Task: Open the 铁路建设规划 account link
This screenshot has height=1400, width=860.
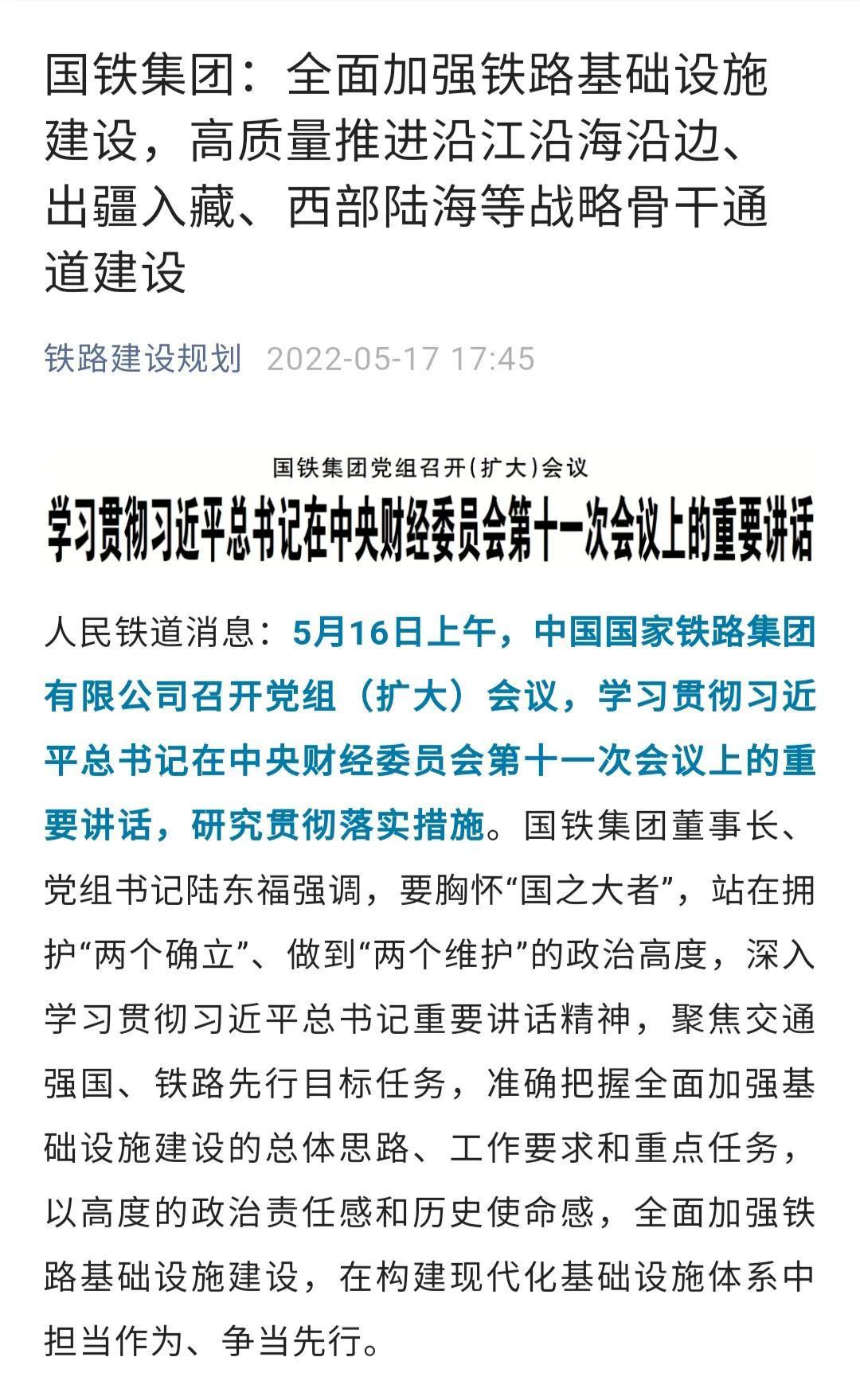Action: tap(143, 358)
